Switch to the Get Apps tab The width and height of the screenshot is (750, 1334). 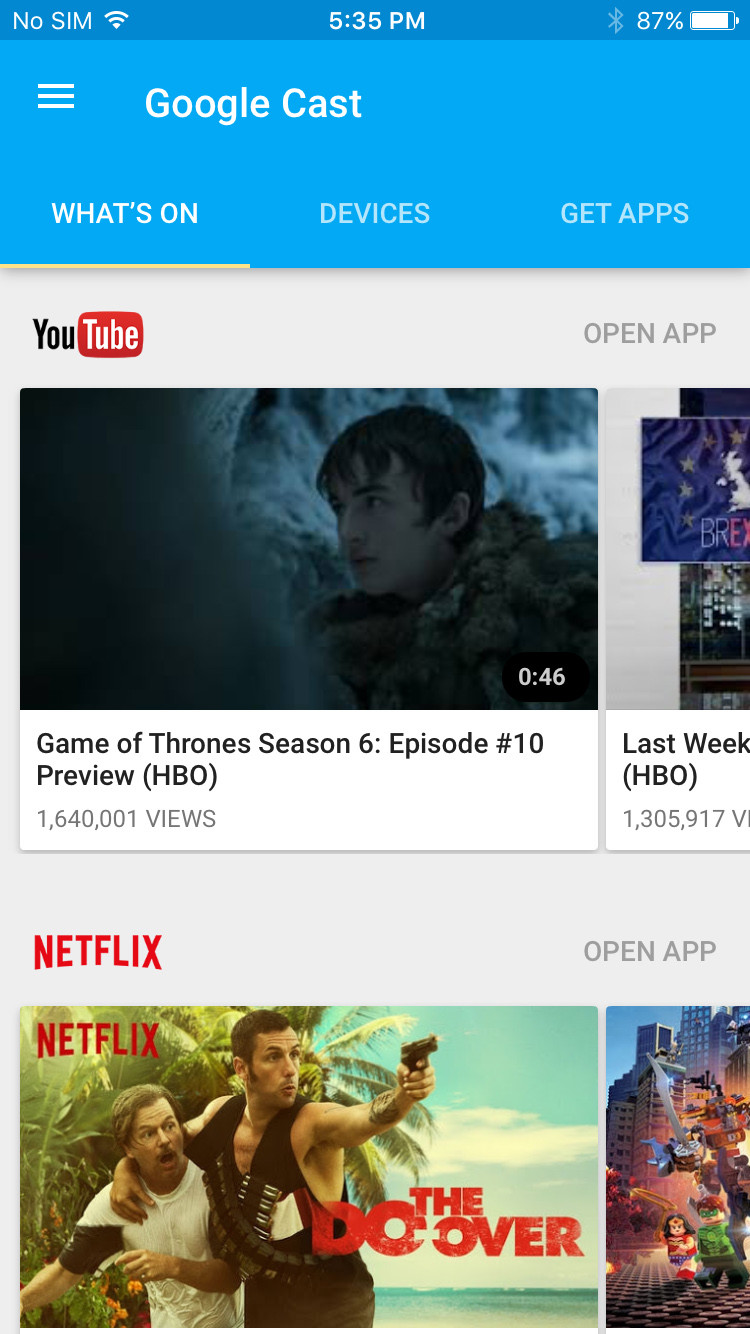click(624, 213)
